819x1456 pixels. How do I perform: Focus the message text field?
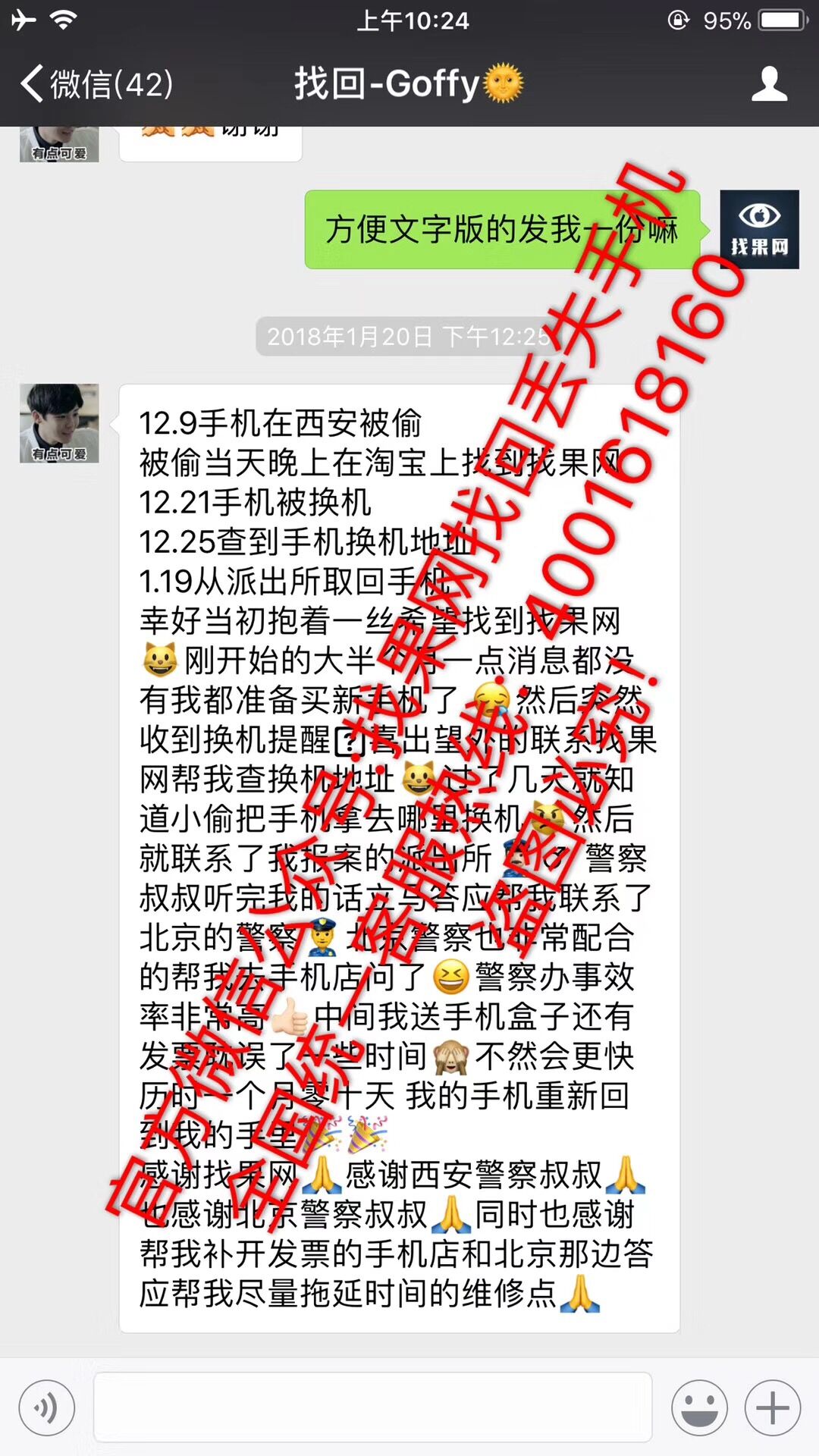click(x=372, y=1407)
